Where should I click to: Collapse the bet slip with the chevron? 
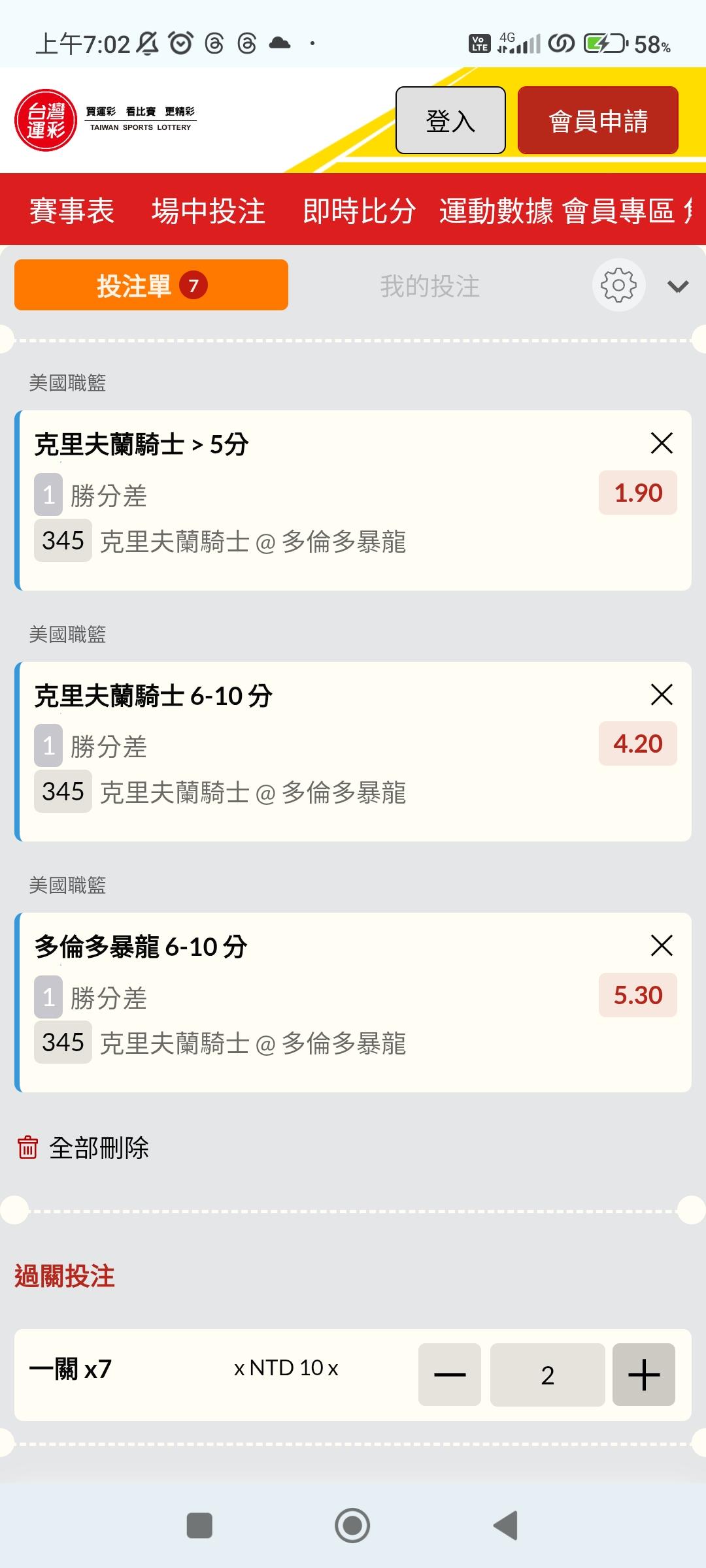(x=678, y=286)
